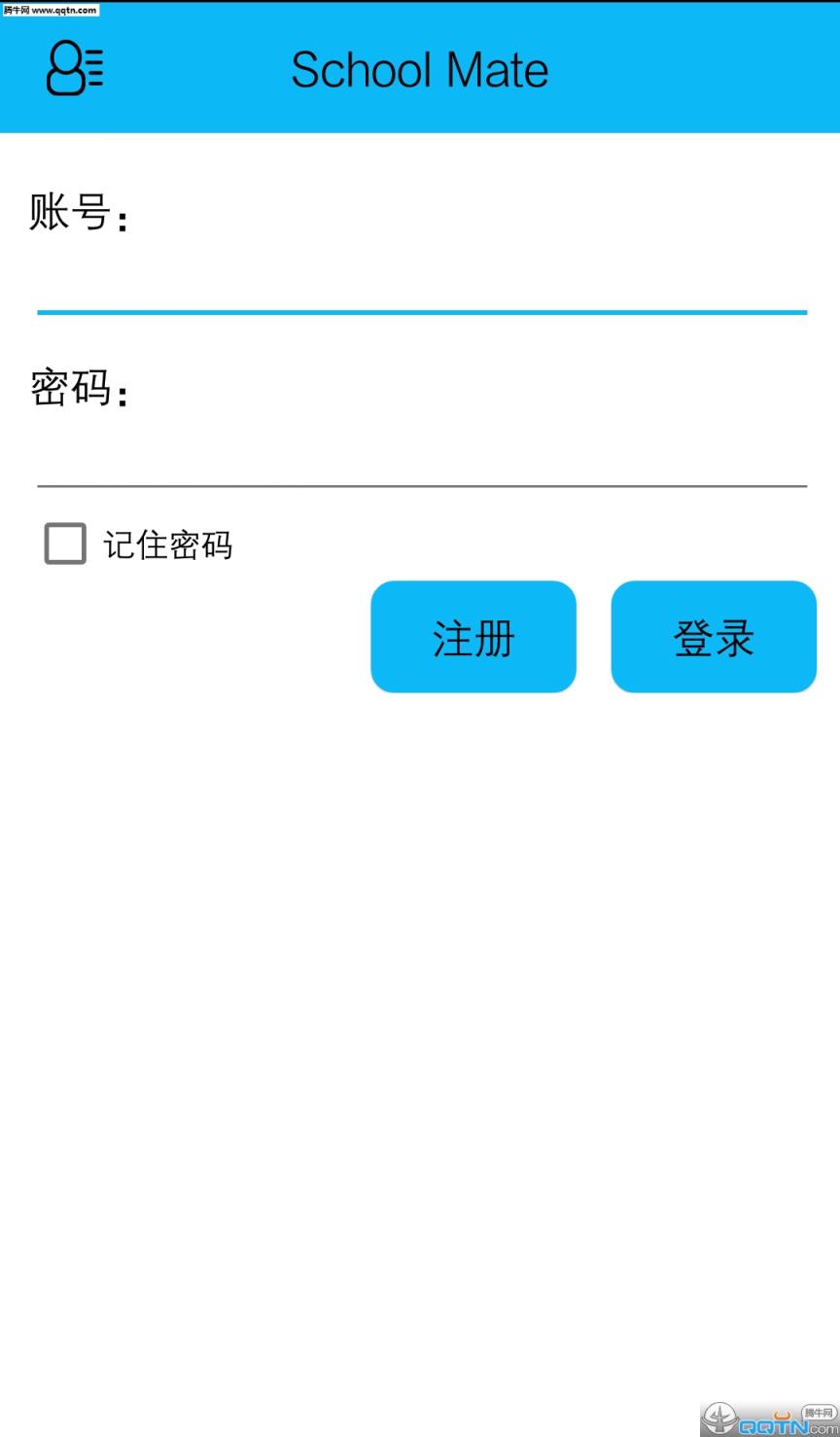Click the anchor-style QQTN emblem
Image resolution: width=840 pixels, height=1437 pixels.
pyautogui.click(x=719, y=1418)
